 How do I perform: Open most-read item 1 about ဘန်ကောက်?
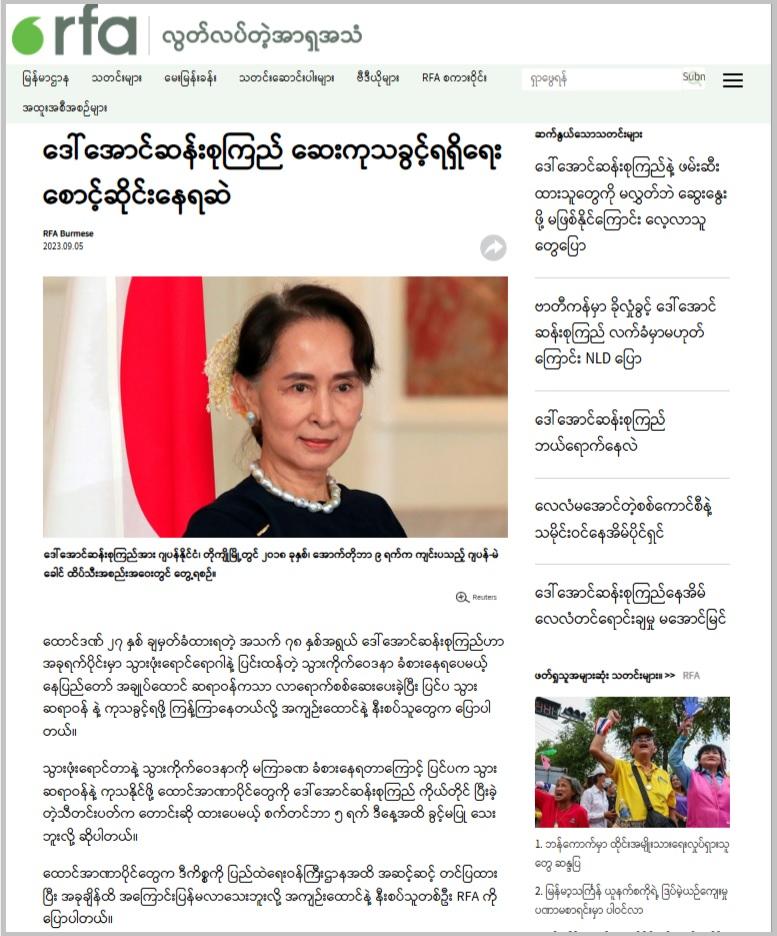coord(630,851)
